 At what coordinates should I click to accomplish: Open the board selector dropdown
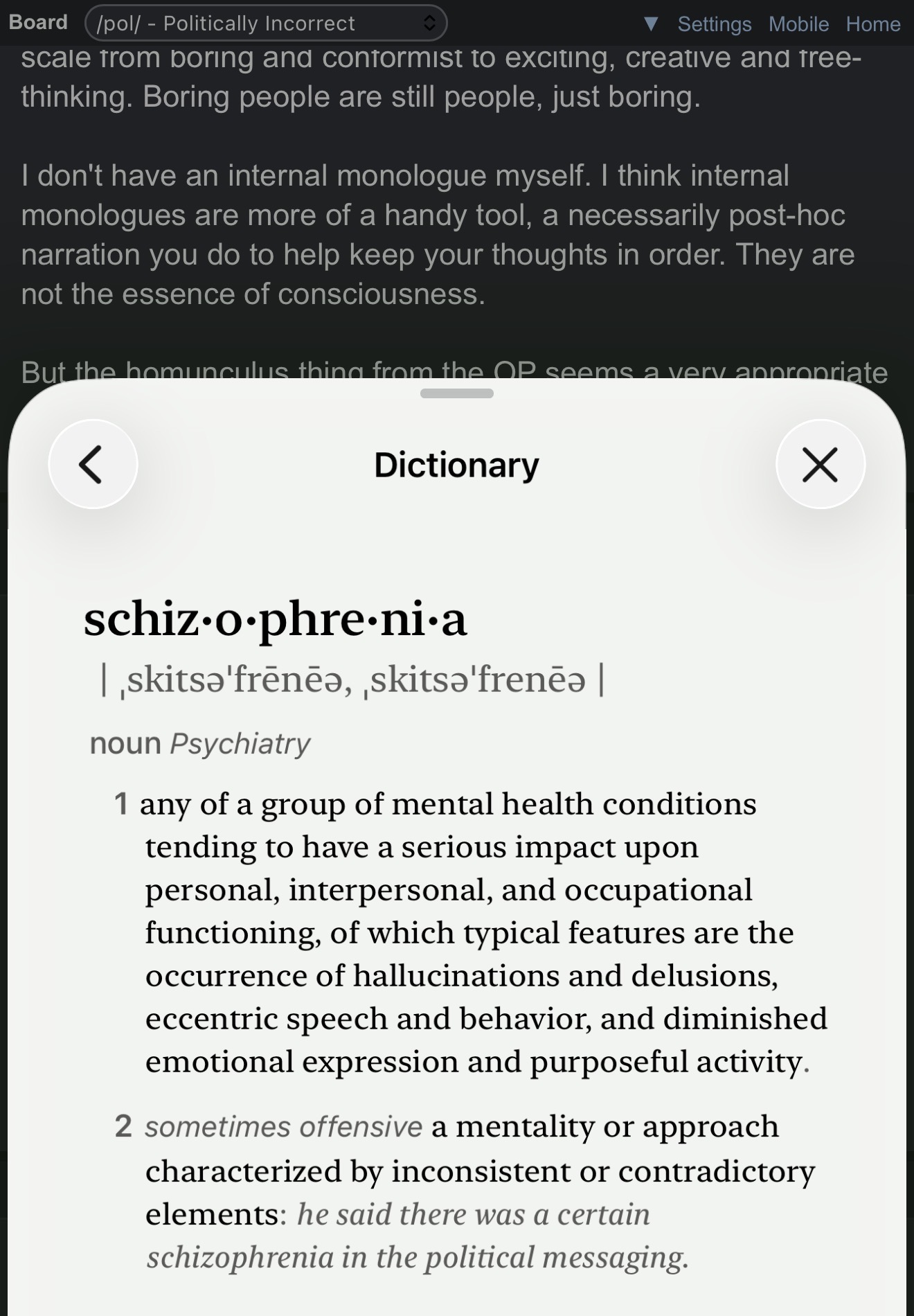[x=266, y=23]
